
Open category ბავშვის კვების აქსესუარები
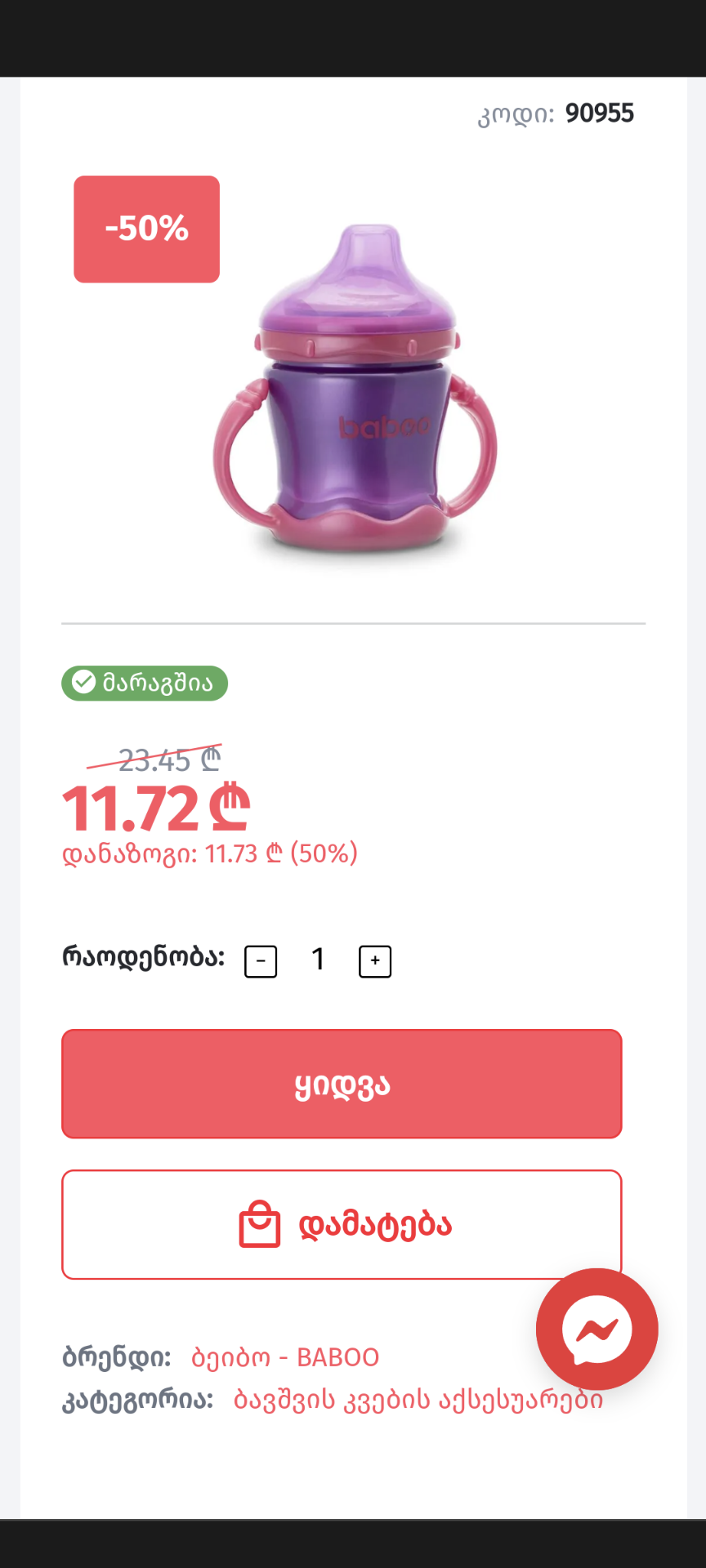(x=418, y=1400)
